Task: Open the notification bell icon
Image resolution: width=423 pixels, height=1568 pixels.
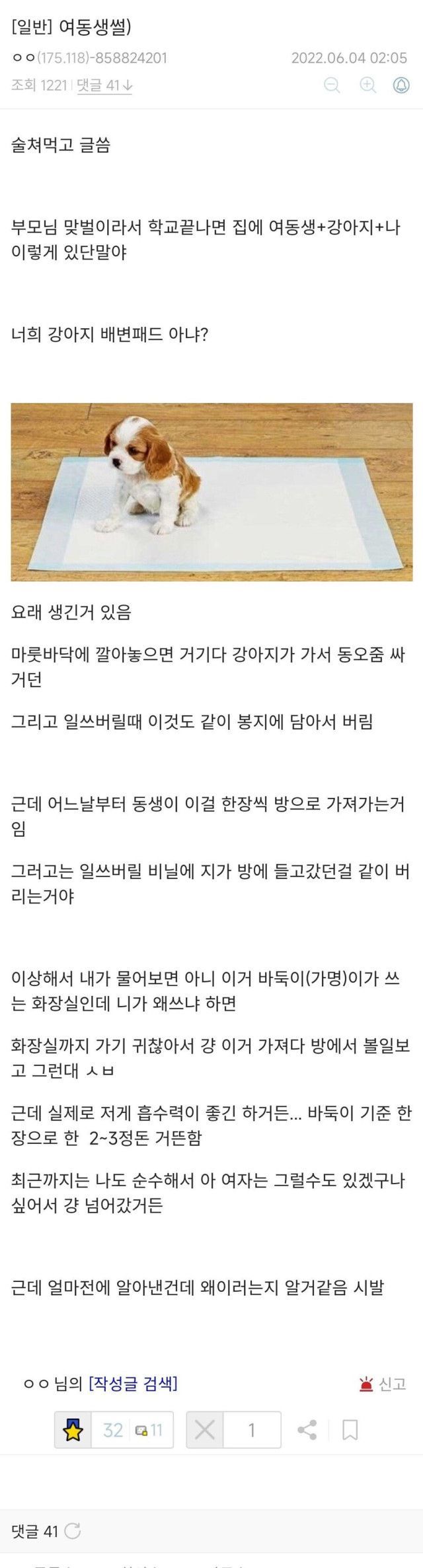Action: point(401,85)
